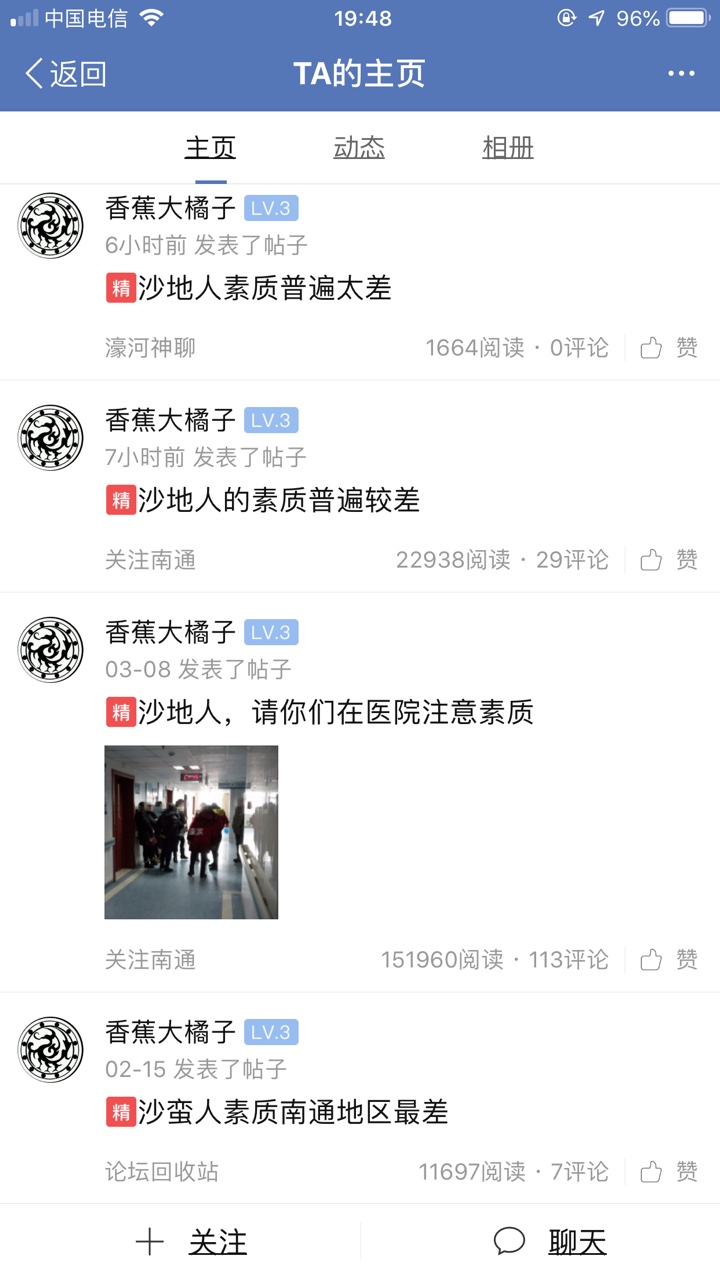Switch to the 相册 tab
This screenshot has width=720, height=1280.
508,148
